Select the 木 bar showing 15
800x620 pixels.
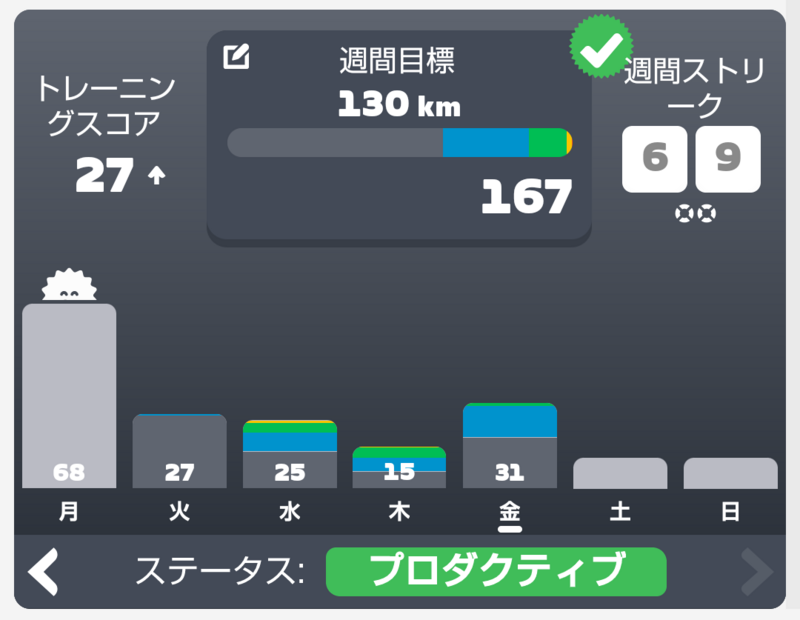[x=400, y=467]
